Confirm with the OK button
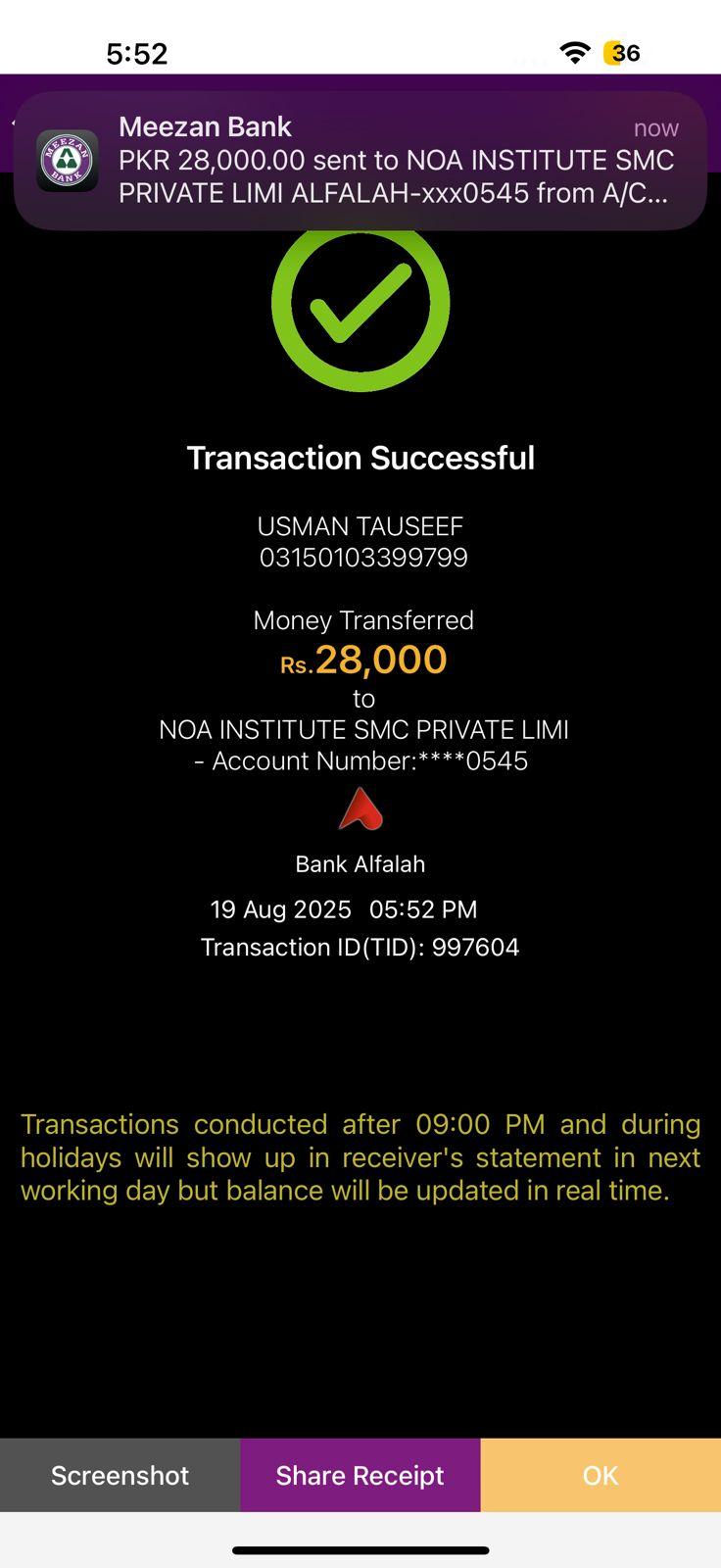Screen dimensions: 721x1568 click(x=601, y=1475)
